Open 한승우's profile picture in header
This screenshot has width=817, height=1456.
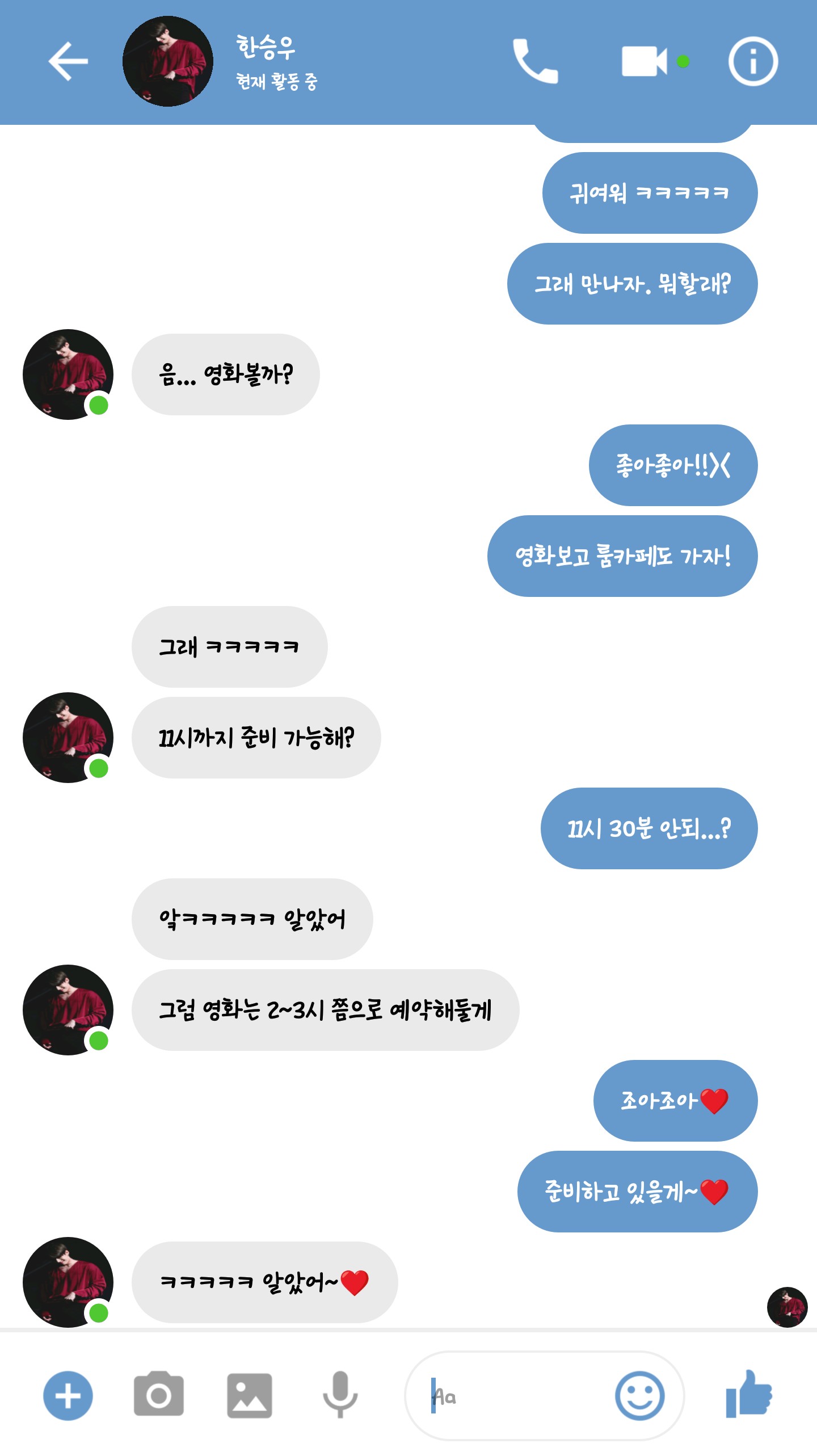[168, 61]
